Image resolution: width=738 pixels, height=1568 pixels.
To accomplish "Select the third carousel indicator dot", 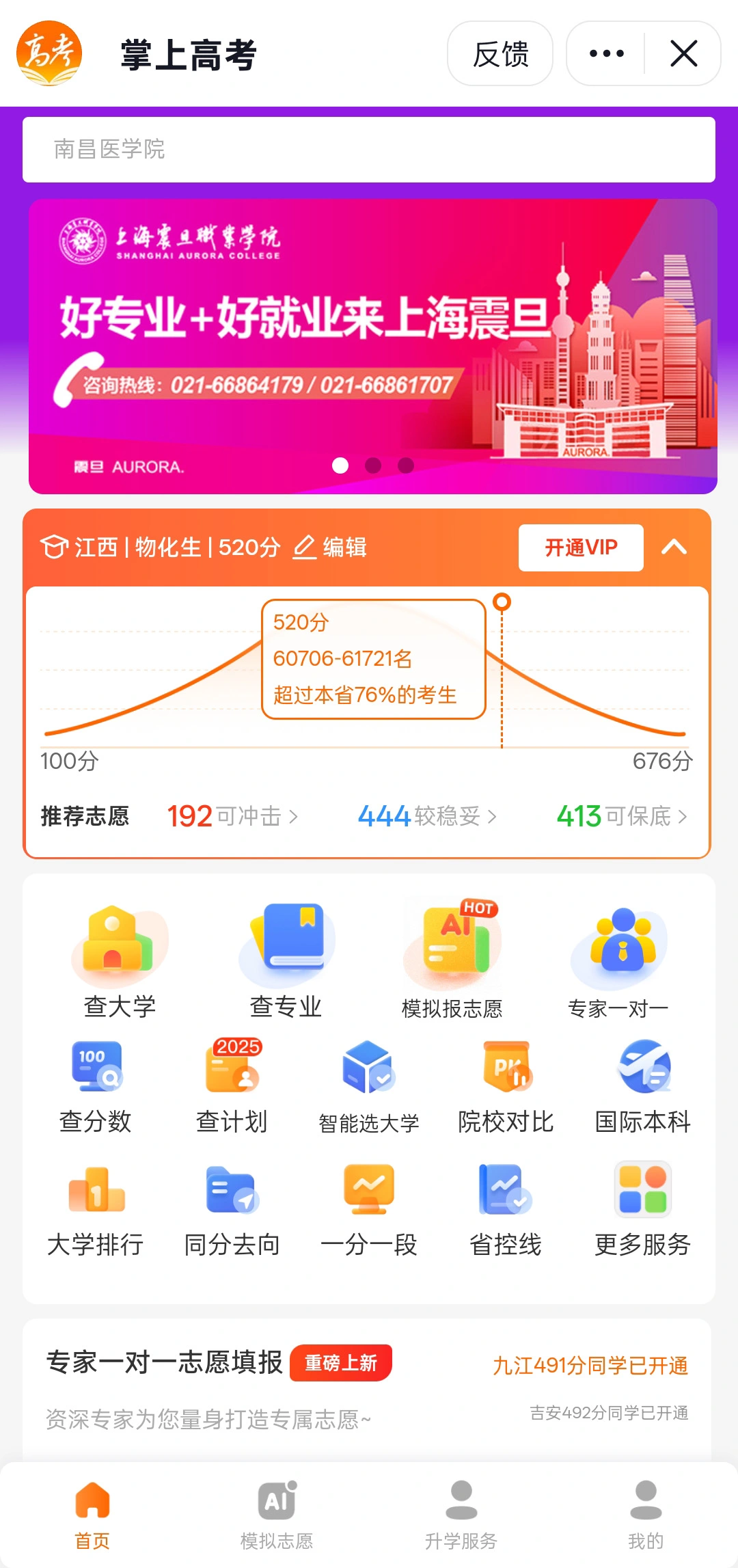I will [x=405, y=465].
